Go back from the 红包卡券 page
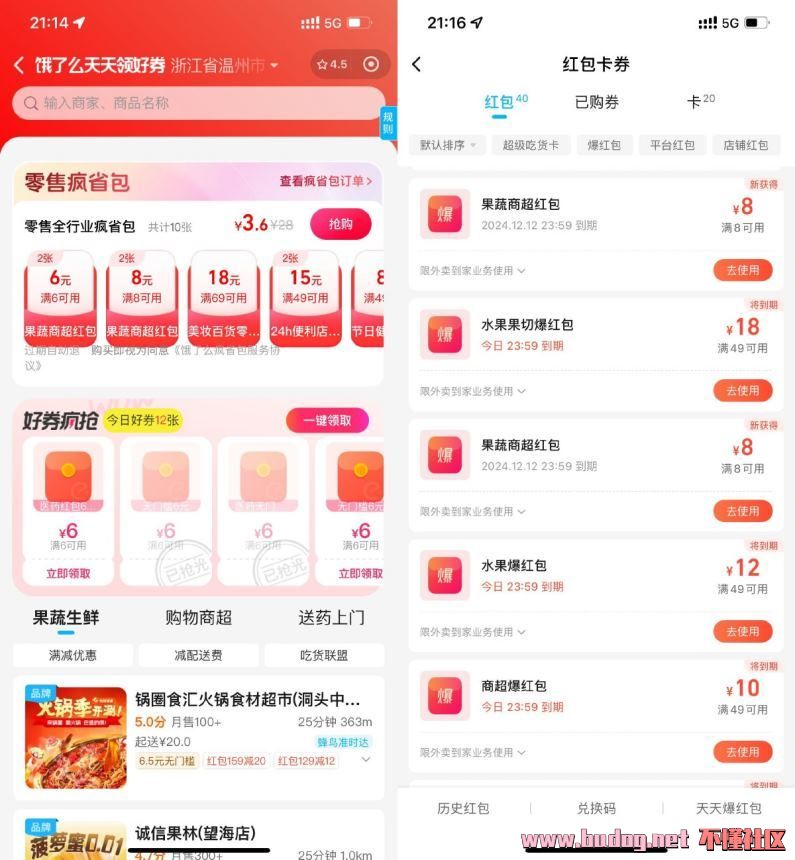The width and height of the screenshot is (795, 860). [x=417, y=65]
